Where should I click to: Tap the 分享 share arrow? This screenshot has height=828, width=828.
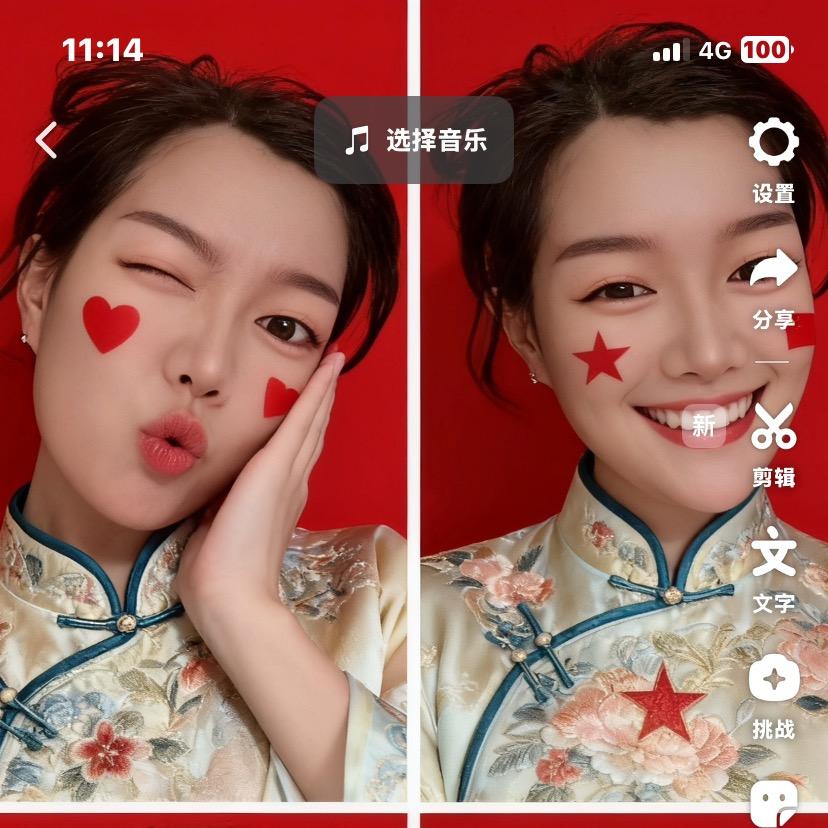pos(774,270)
